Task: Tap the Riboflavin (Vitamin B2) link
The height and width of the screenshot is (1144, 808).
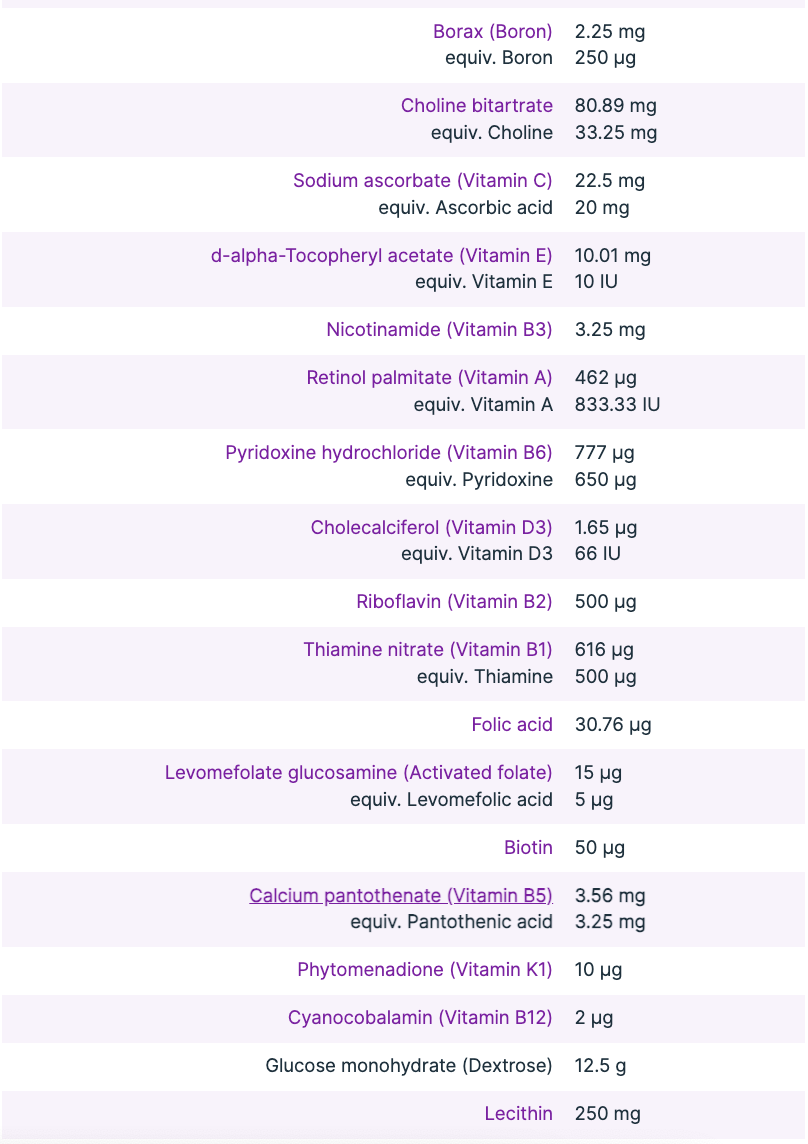Action: [x=454, y=602]
